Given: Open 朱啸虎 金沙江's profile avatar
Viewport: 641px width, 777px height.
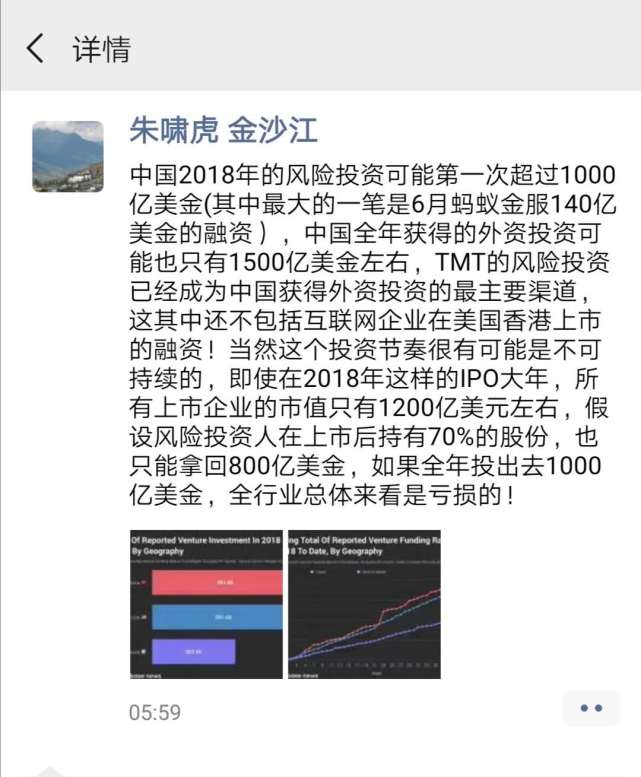Looking at the screenshot, I should point(67,156).
